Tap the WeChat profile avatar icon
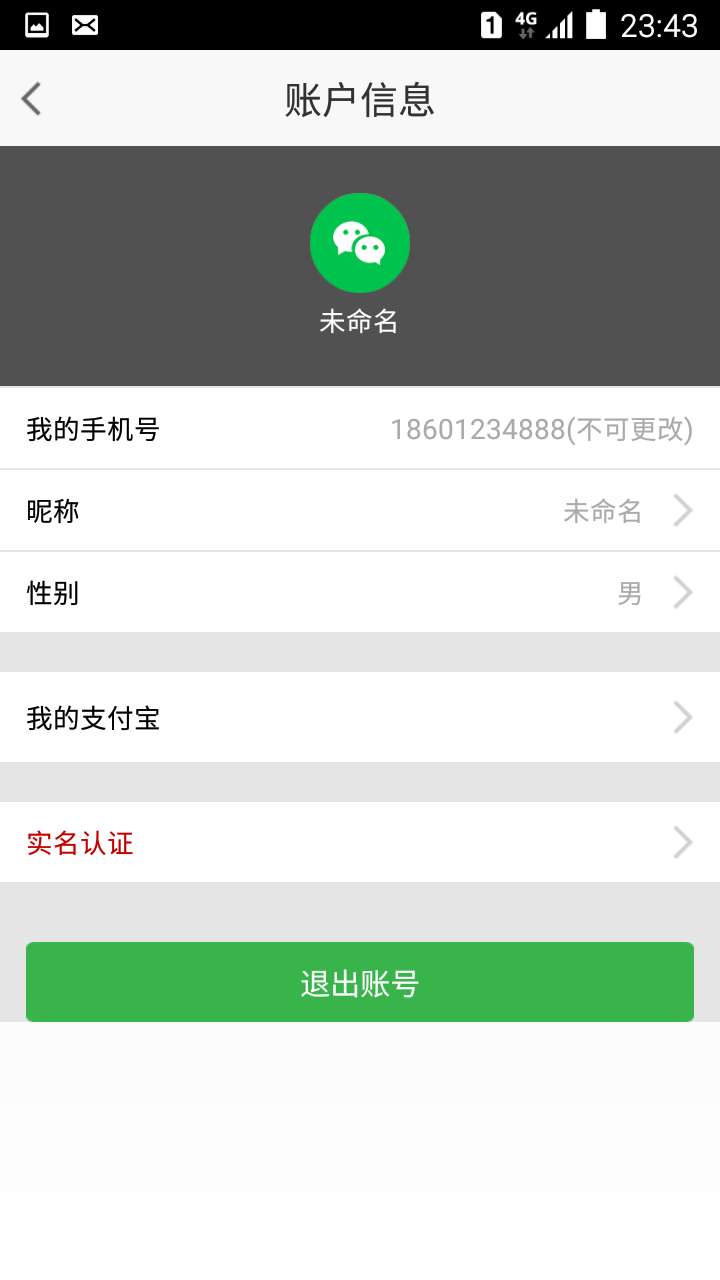The height and width of the screenshot is (1280, 720). pos(360,242)
